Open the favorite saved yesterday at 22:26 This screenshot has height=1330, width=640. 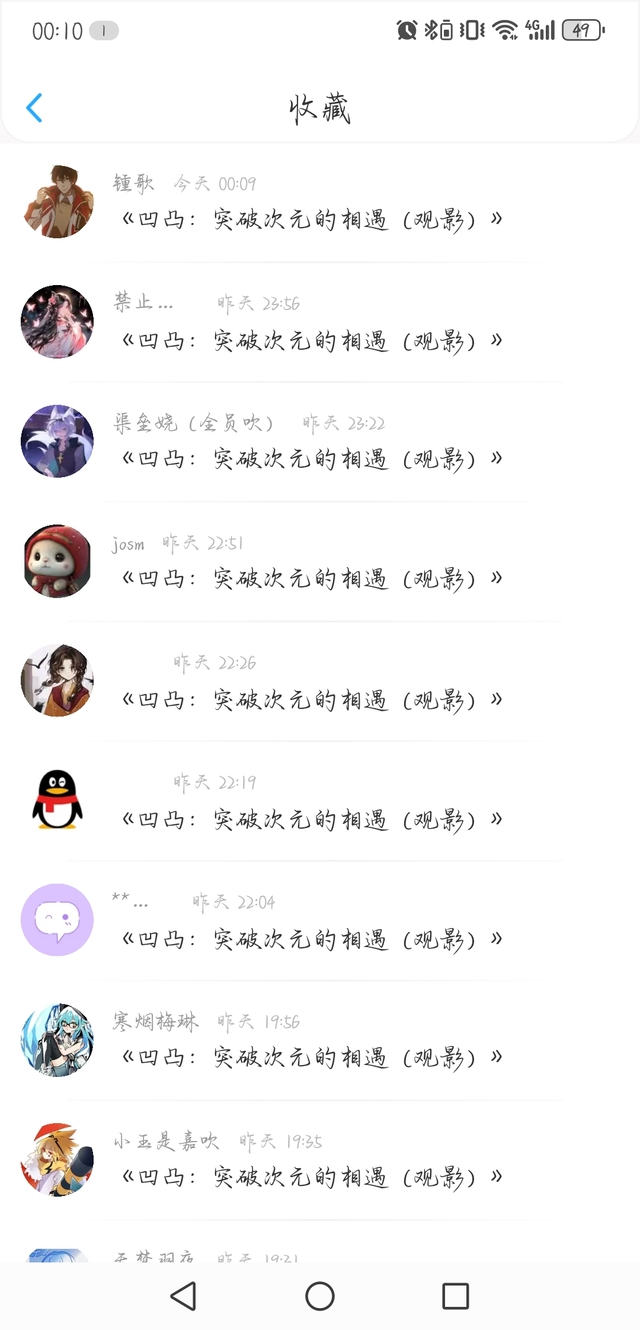pyautogui.click(x=310, y=699)
